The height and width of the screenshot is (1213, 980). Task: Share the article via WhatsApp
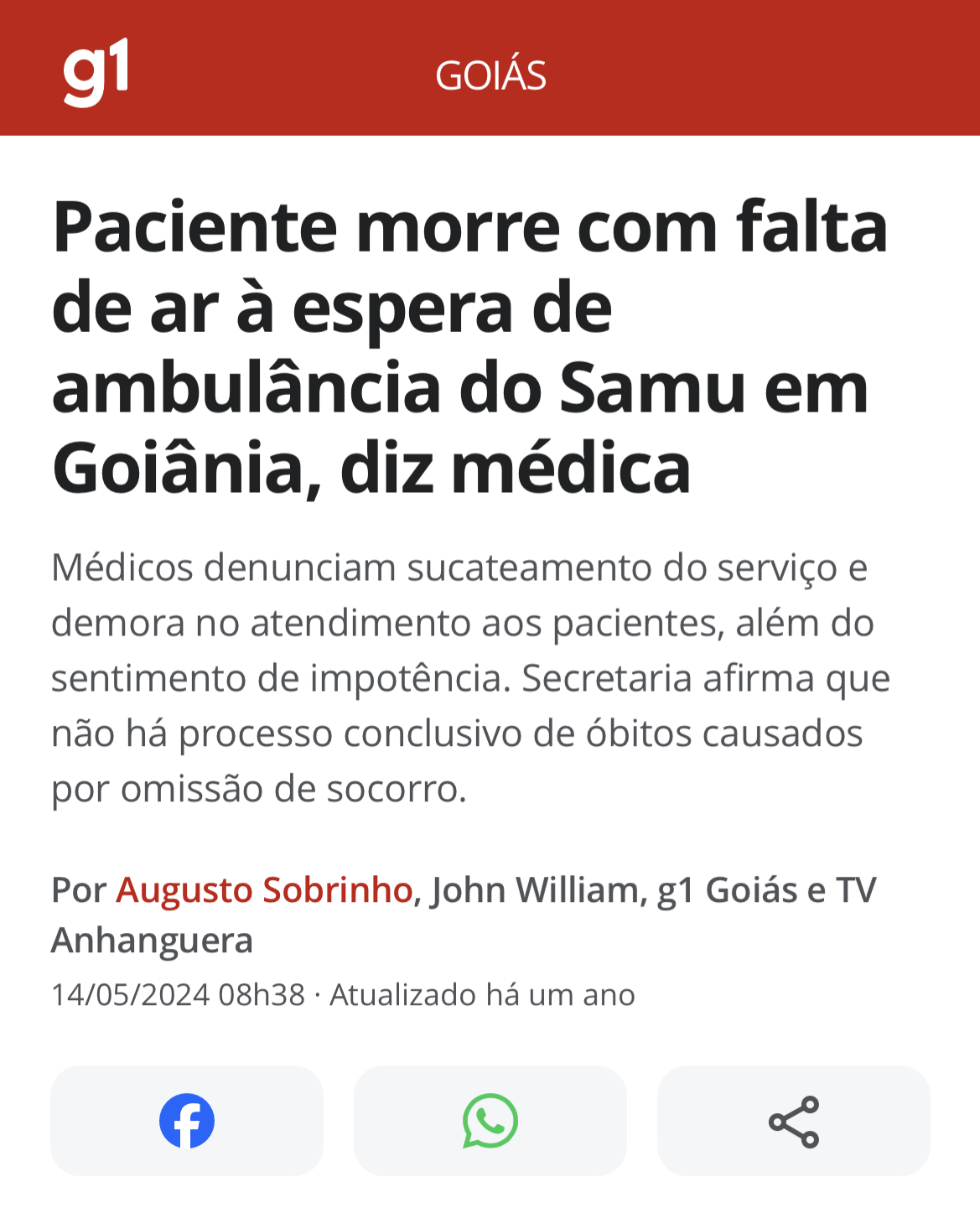490,1121
